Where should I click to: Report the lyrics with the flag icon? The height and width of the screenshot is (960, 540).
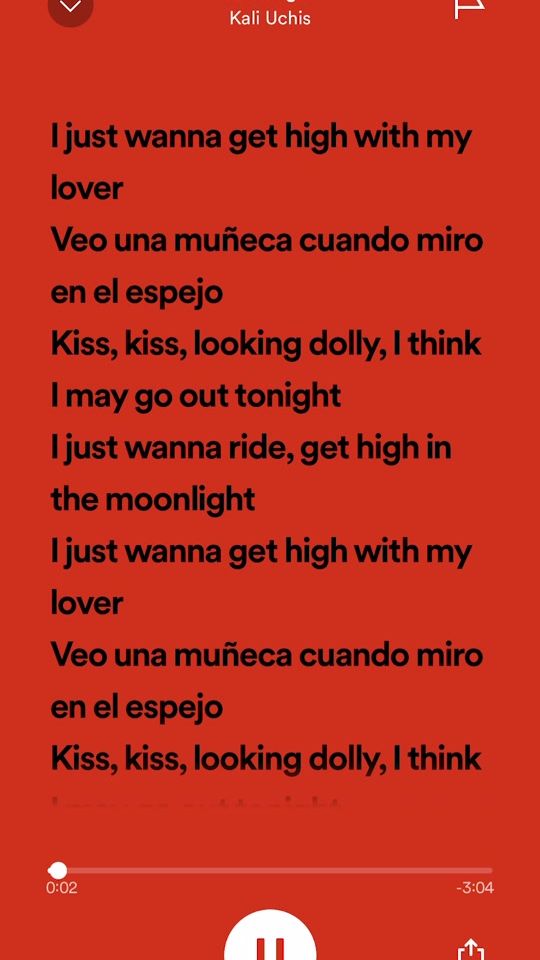click(469, 9)
